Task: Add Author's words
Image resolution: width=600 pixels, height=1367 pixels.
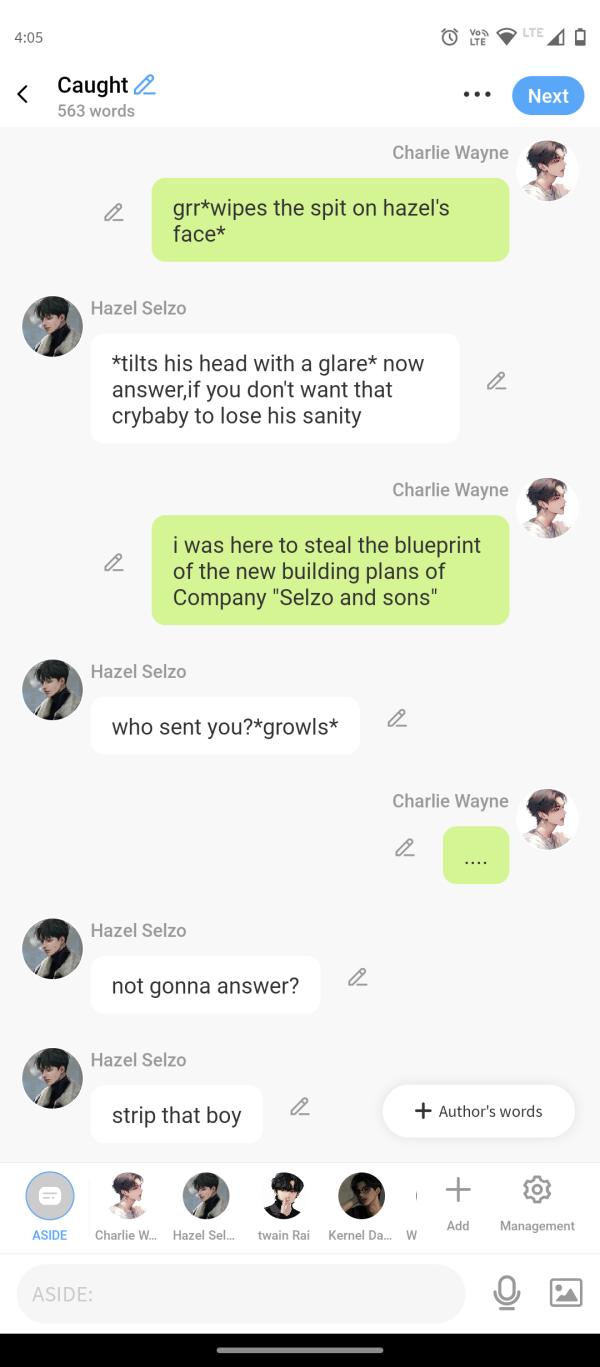Action: pos(478,1111)
